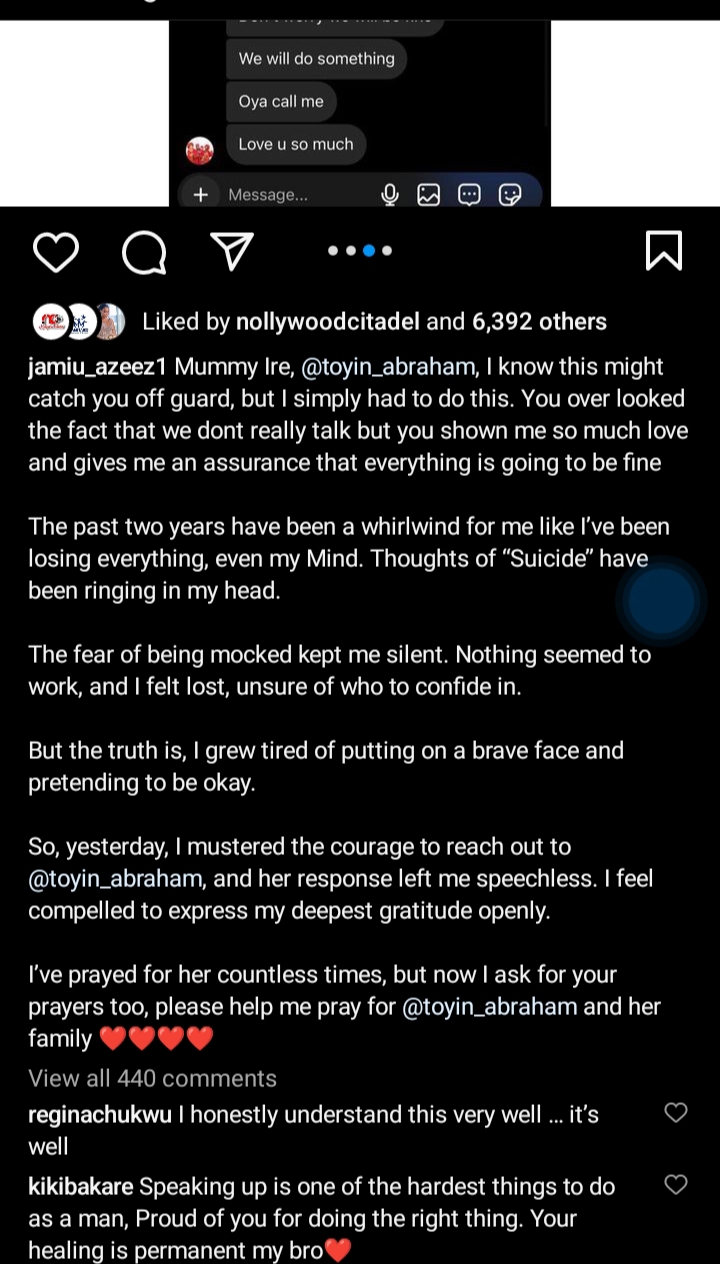Open the comment bubble under the post

pyautogui.click(x=144, y=252)
